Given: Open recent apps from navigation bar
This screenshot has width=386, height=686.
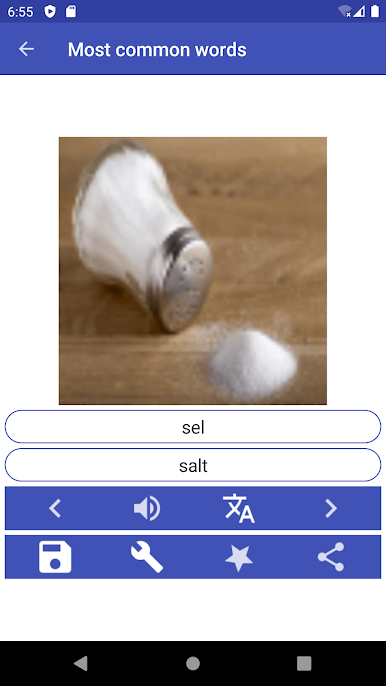Looking at the screenshot, I should 304,664.
